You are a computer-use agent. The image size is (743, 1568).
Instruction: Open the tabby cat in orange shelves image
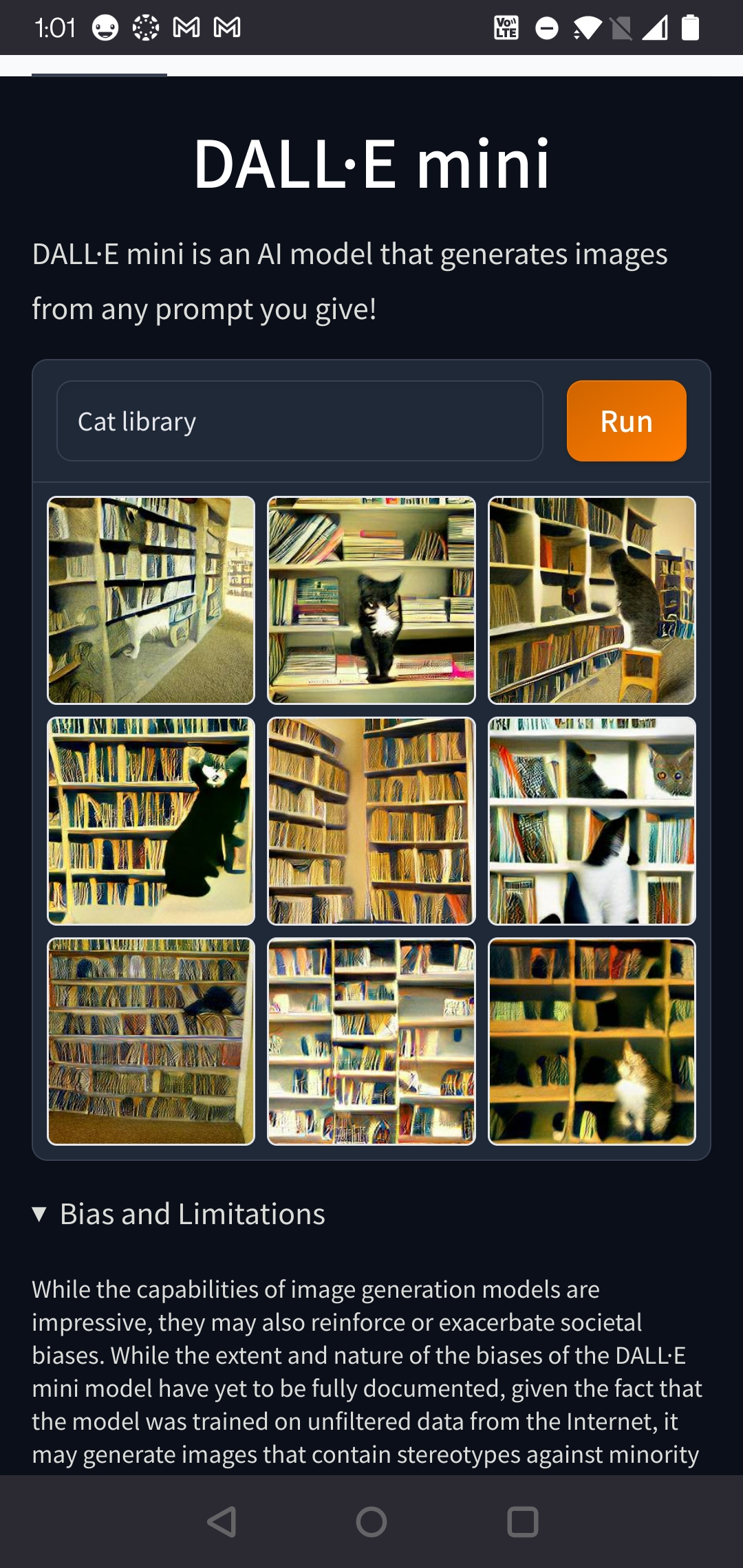[592, 1042]
